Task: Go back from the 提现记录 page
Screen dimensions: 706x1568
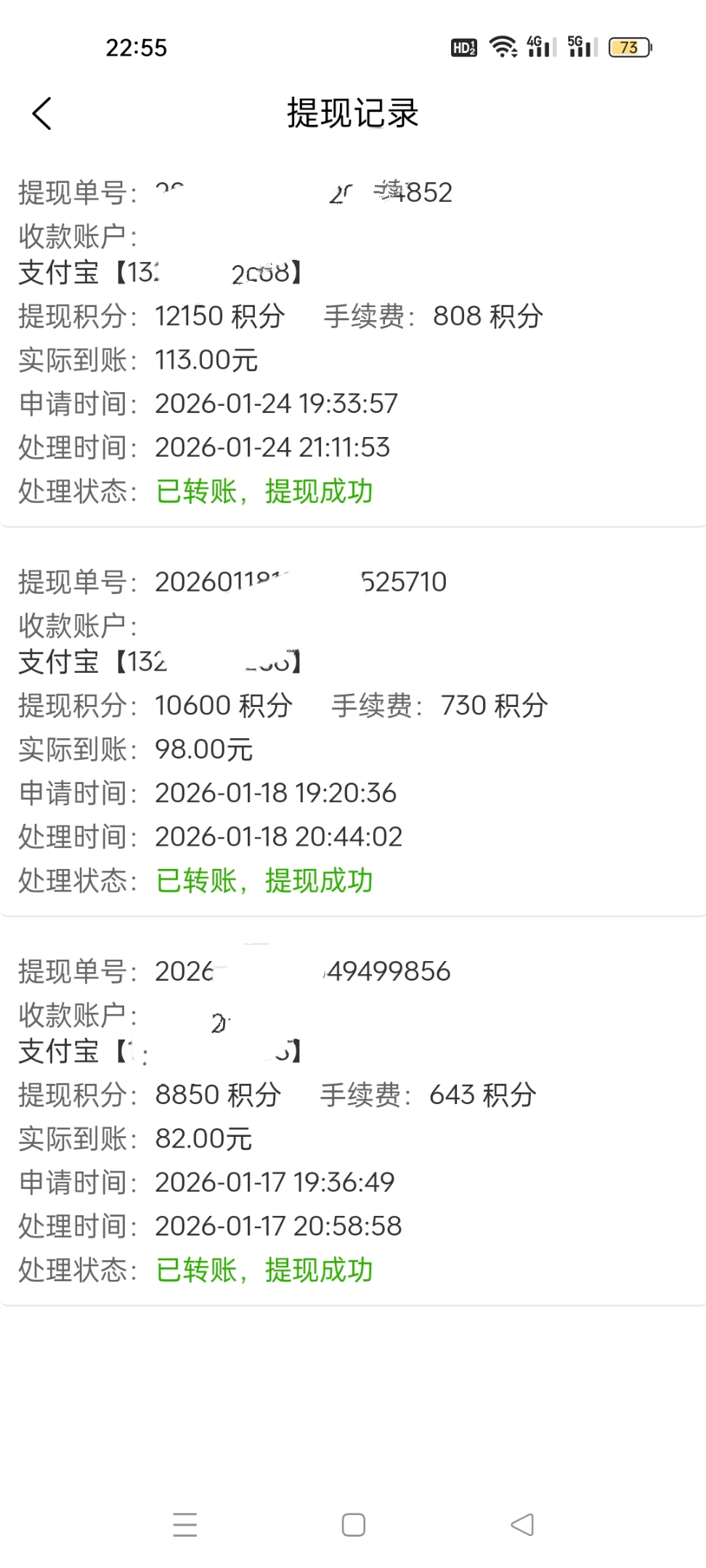Action: pyautogui.click(x=42, y=114)
